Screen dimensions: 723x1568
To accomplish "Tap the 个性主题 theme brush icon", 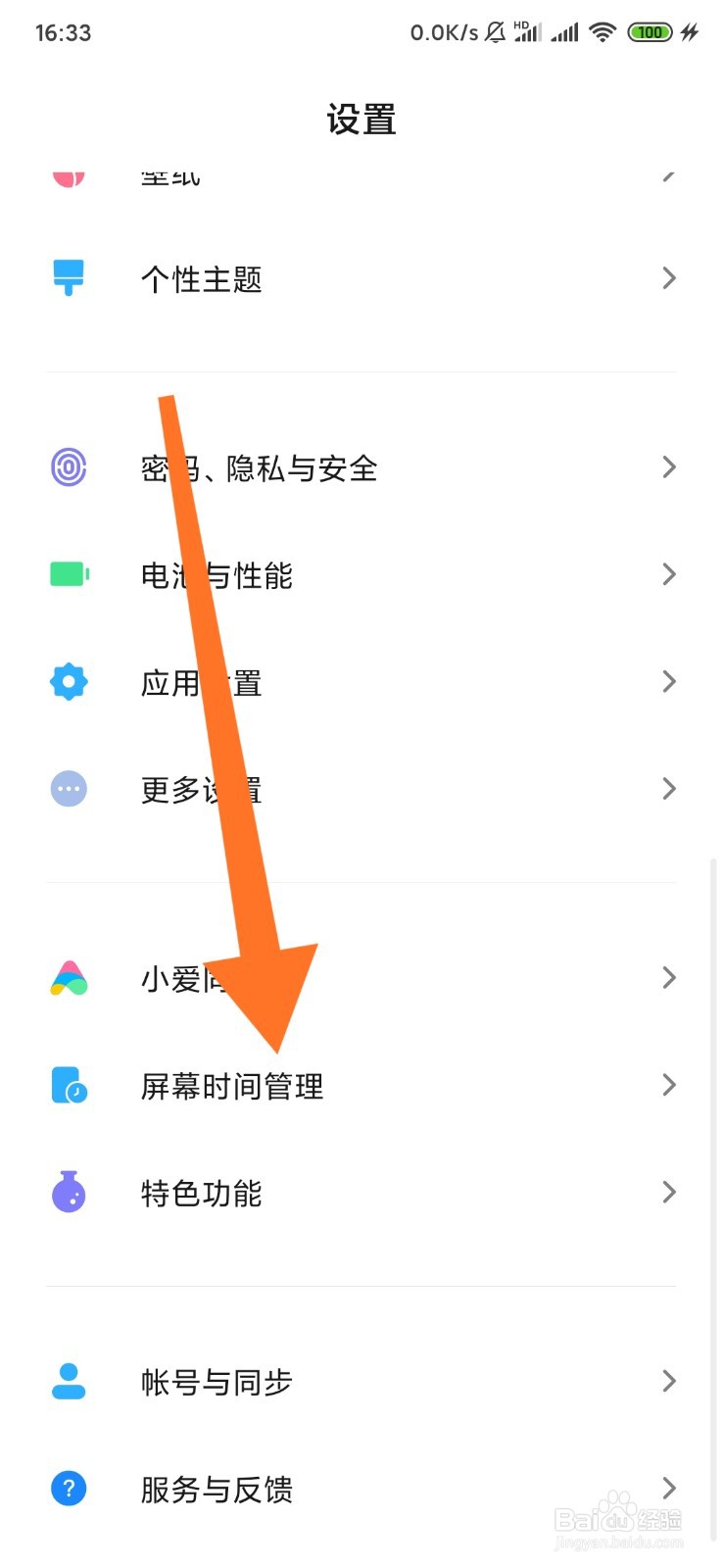I will click(x=68, y=278).
